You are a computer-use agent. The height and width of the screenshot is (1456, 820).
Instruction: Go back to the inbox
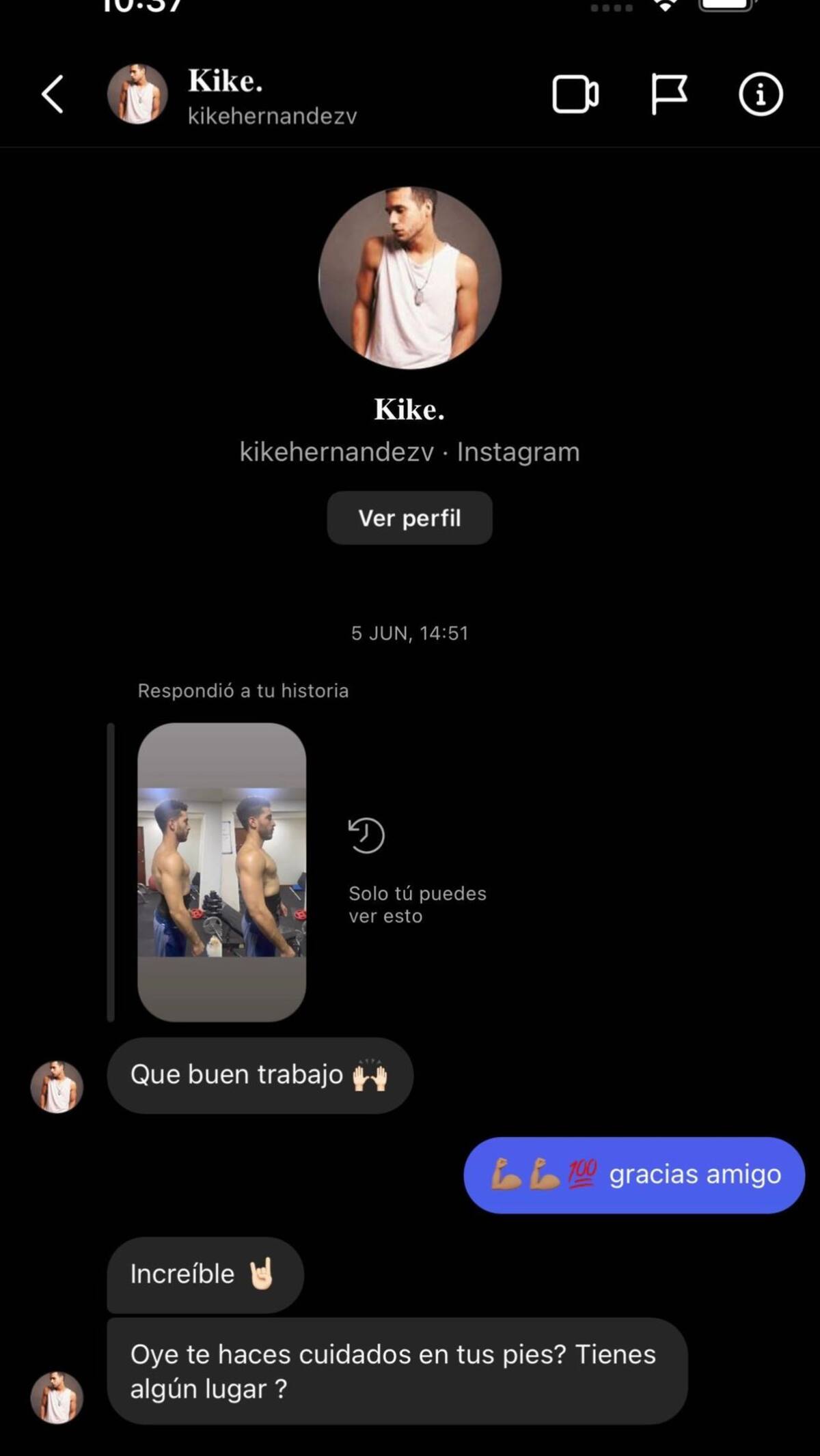click(53, 94)
